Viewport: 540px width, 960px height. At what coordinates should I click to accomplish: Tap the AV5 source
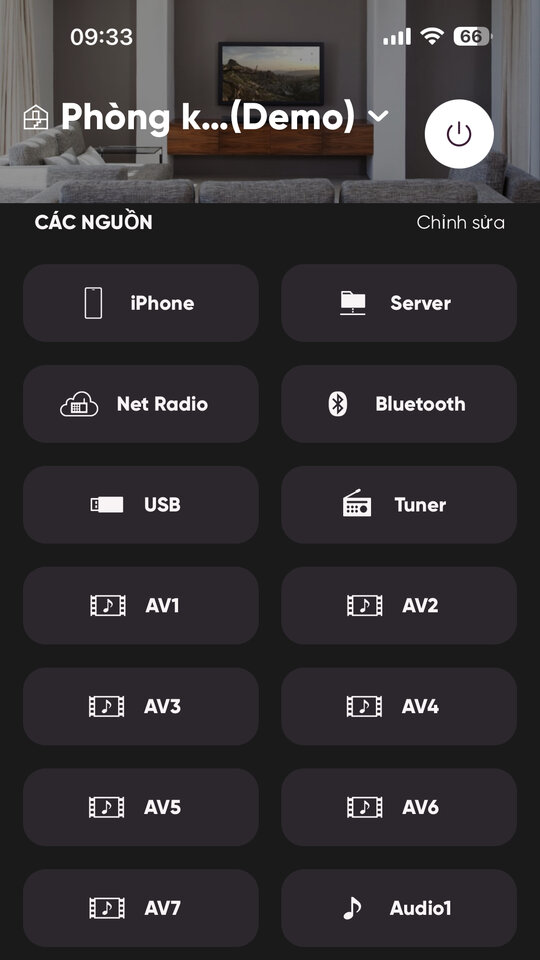[x=141, y=807]
